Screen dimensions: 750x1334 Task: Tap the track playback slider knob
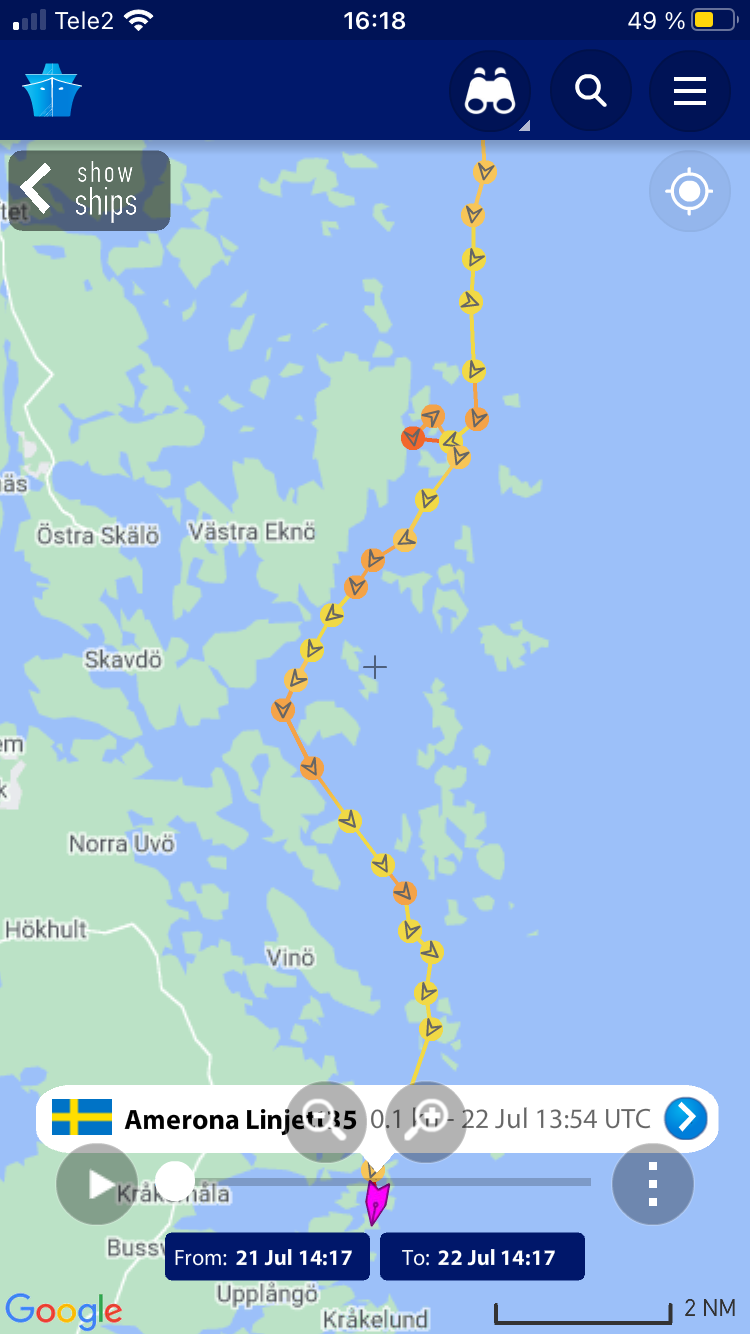(x=176, y=1181)
